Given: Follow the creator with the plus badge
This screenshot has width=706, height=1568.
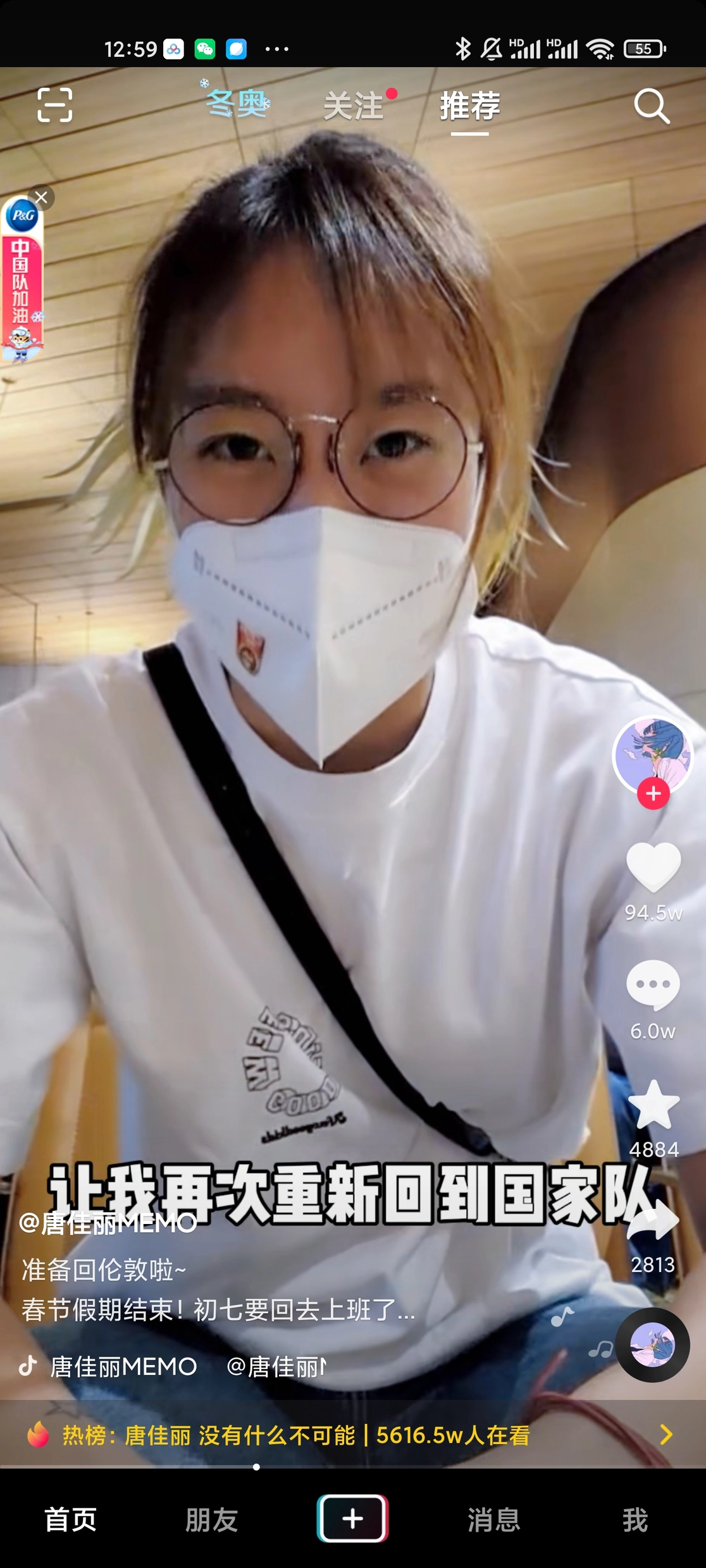Looking at the screenshot, I should [x=653, y=793].
